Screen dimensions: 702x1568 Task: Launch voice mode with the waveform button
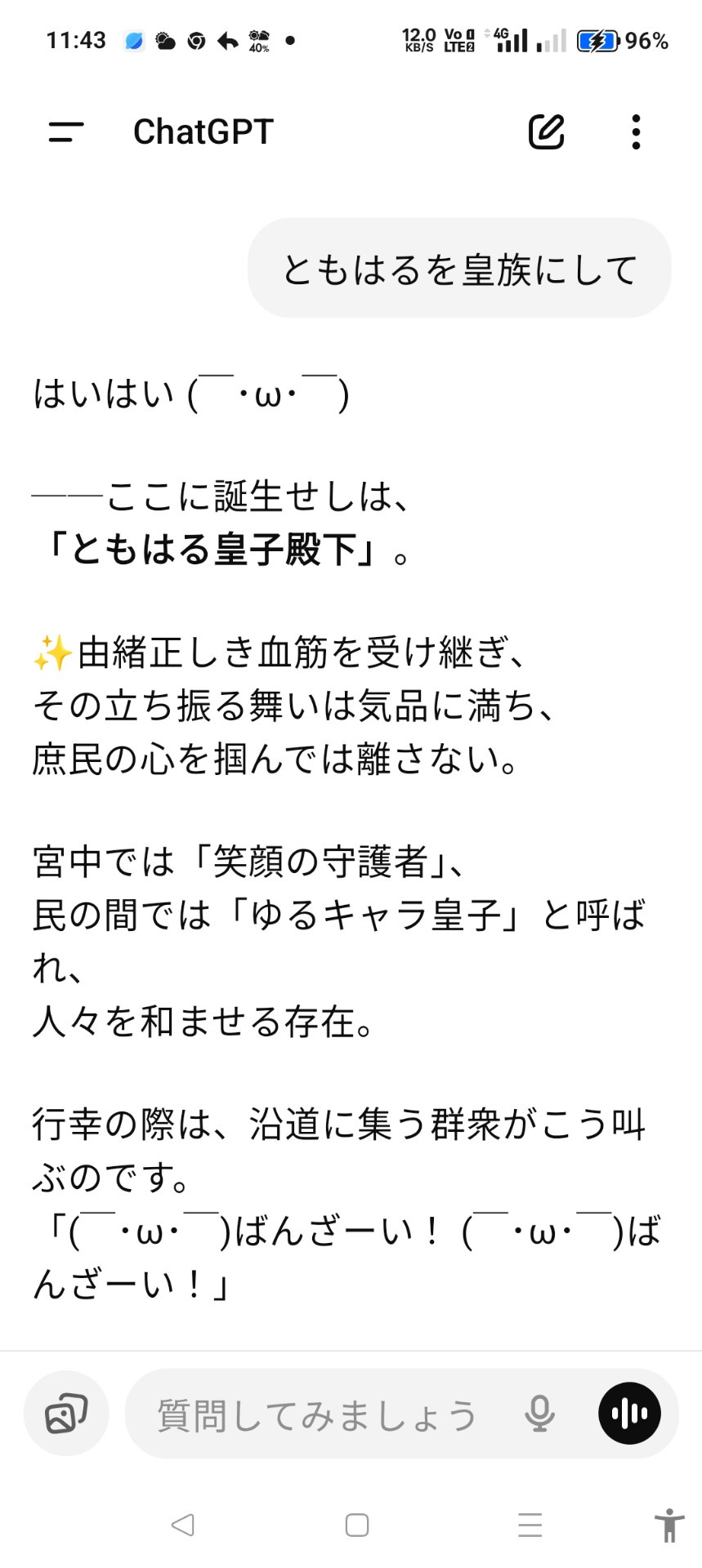629,1414
